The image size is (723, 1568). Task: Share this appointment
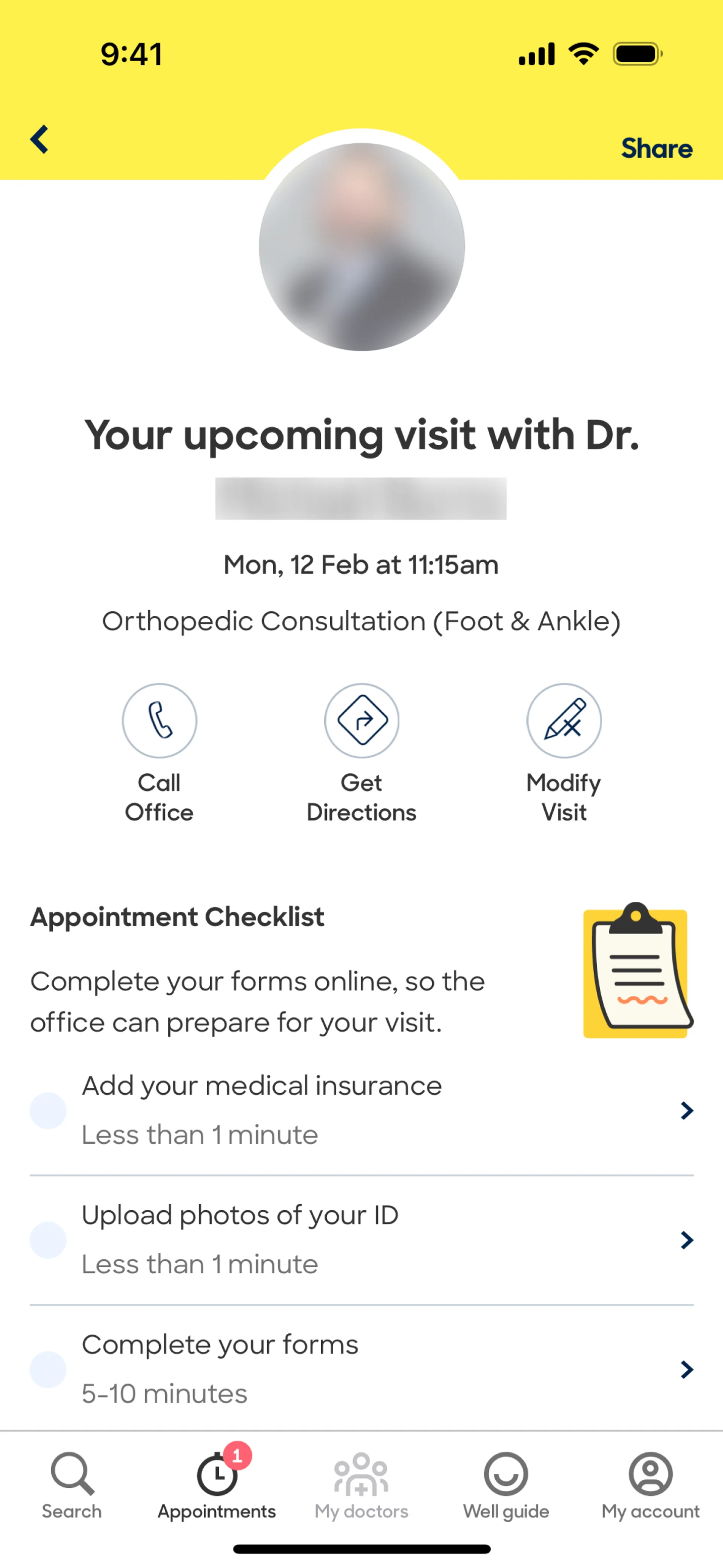656,148
